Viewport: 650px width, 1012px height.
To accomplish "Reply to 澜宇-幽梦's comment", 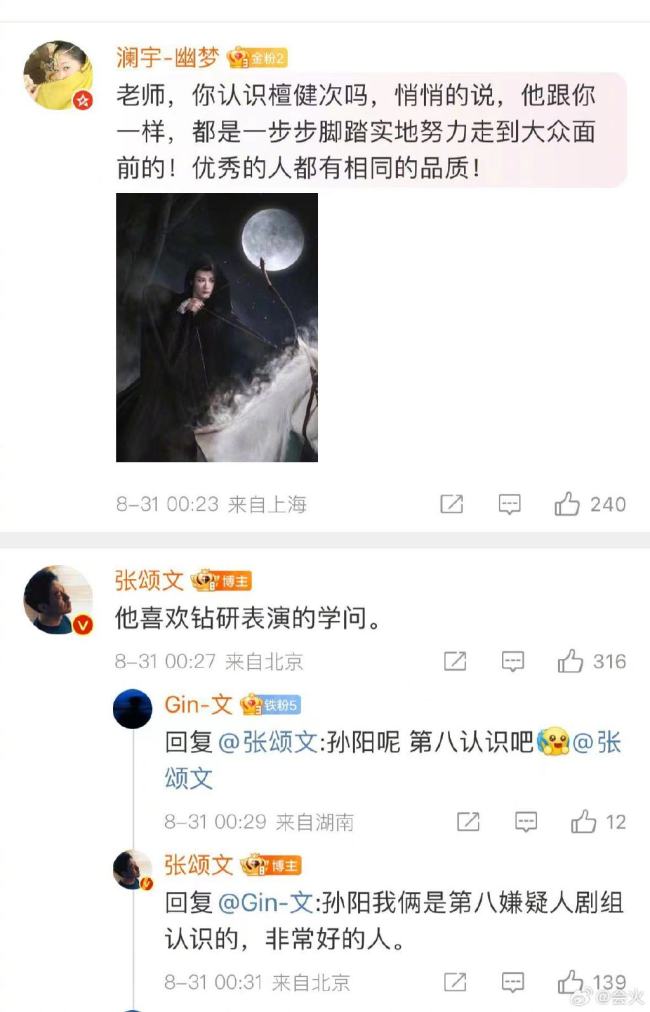I will pyautogui.click(x=510, y=504).
